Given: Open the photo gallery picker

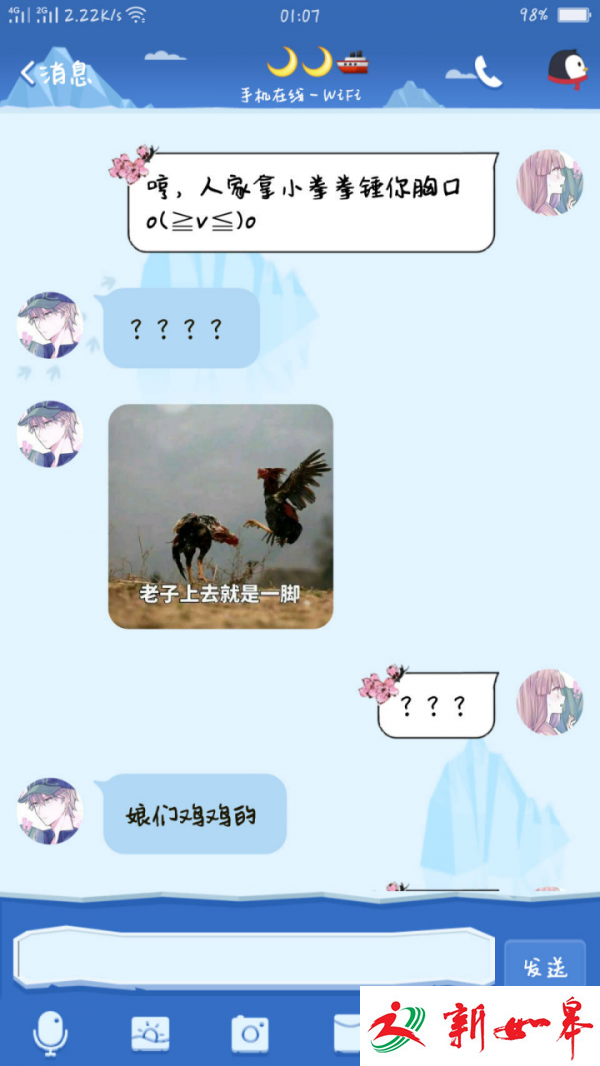Looking at the screenshot, I should 150,1033.
